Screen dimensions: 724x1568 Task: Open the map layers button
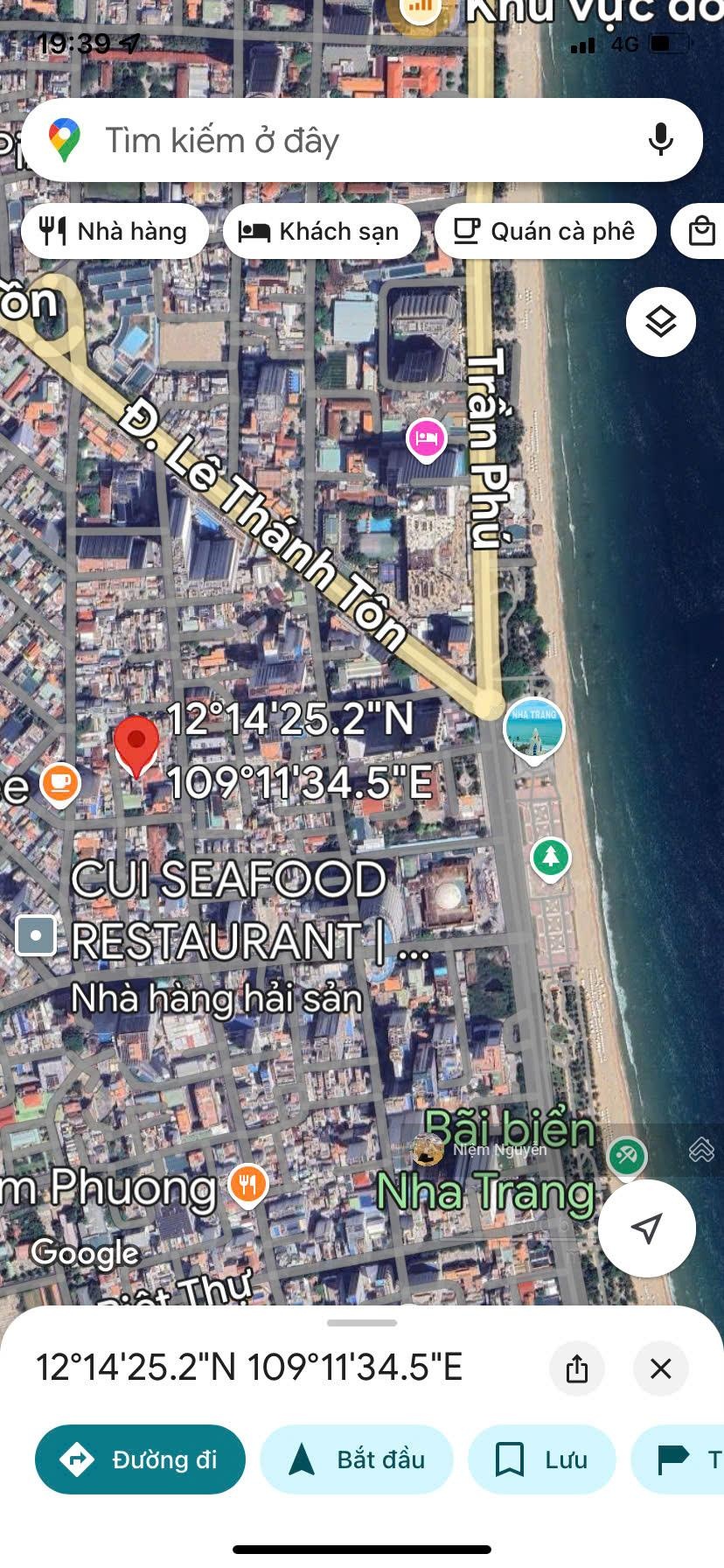660,322
